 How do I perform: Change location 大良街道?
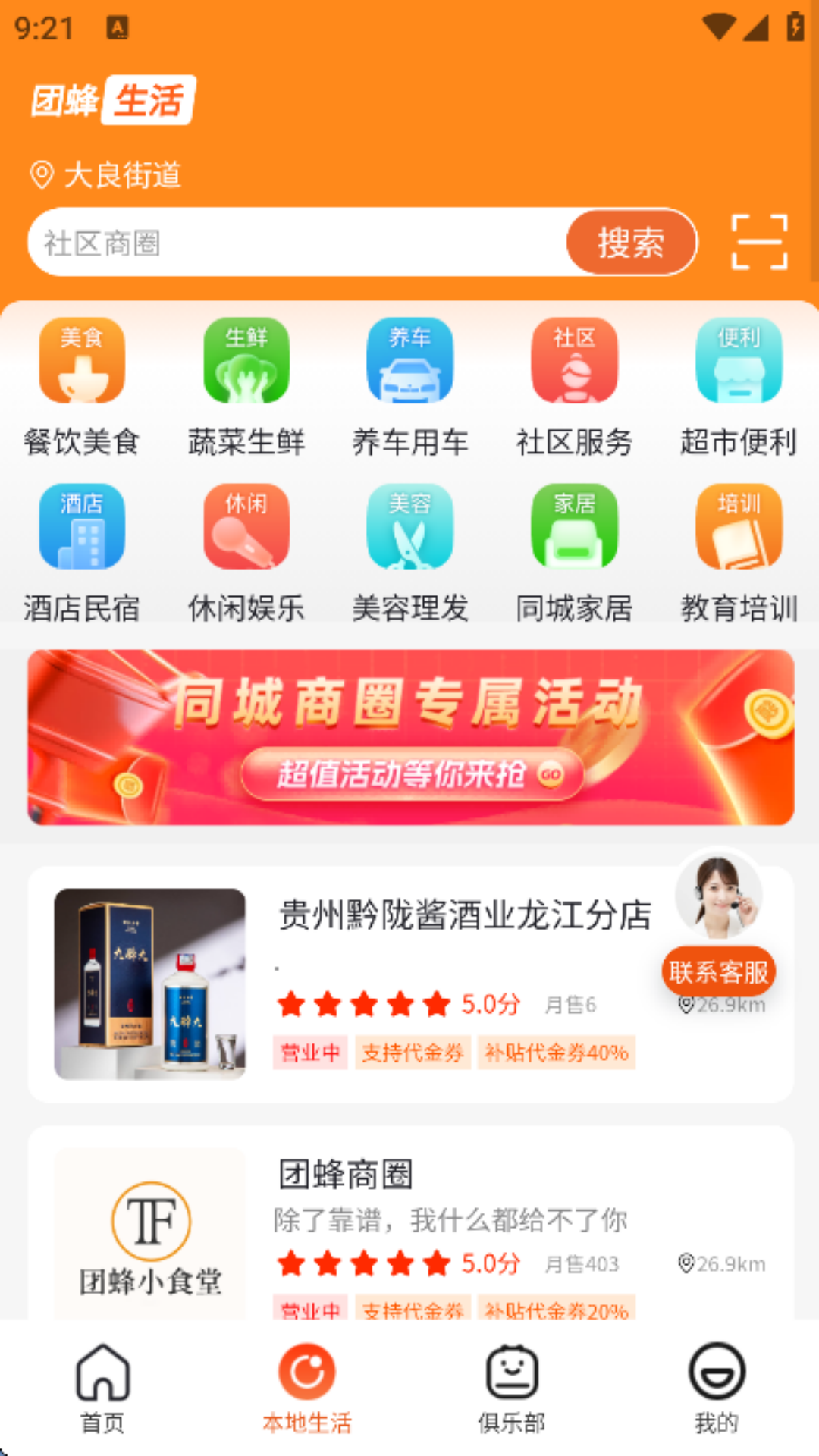(105, 175)
